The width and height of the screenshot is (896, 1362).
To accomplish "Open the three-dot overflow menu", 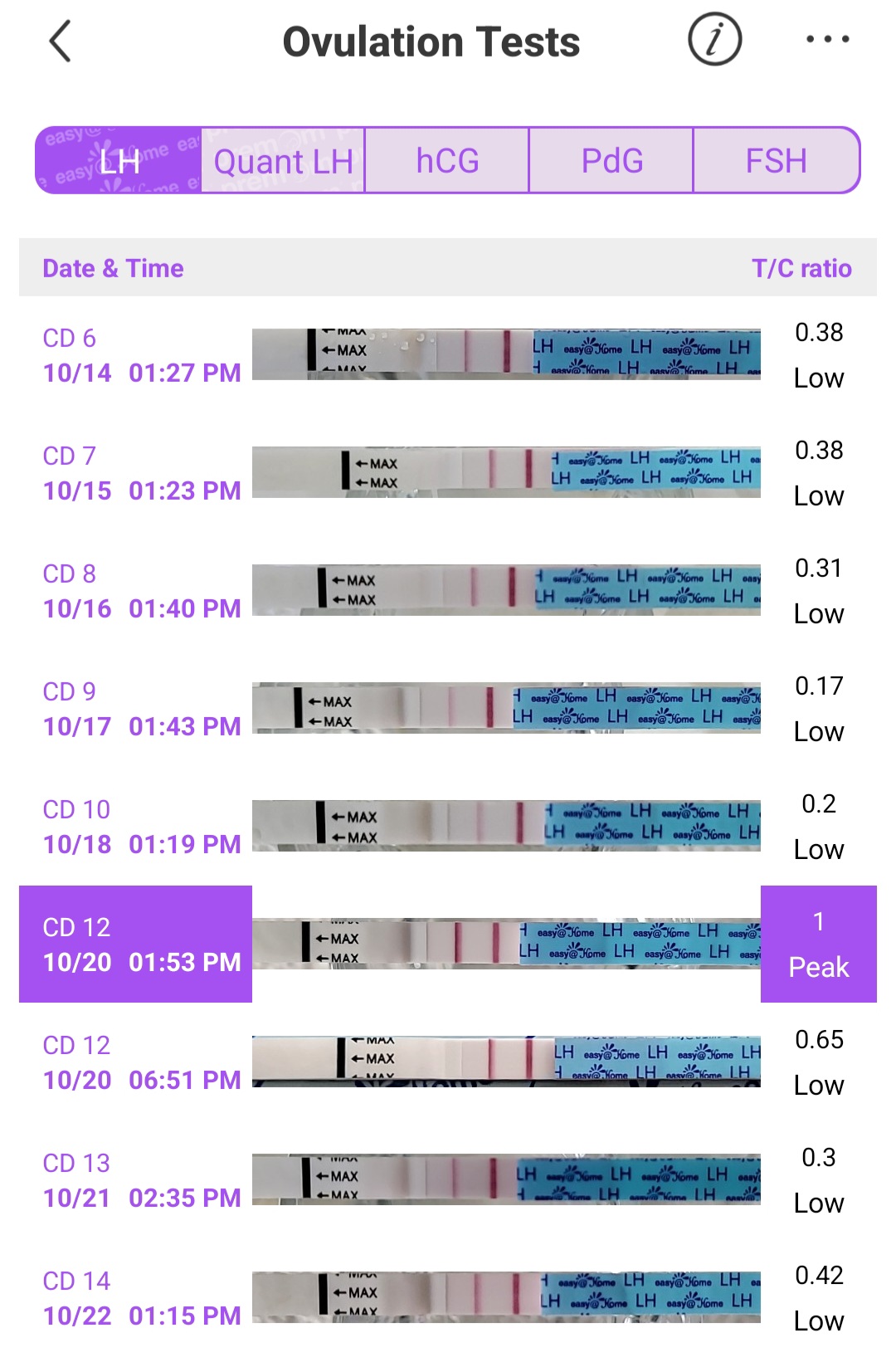I will (x=827, y=40).
